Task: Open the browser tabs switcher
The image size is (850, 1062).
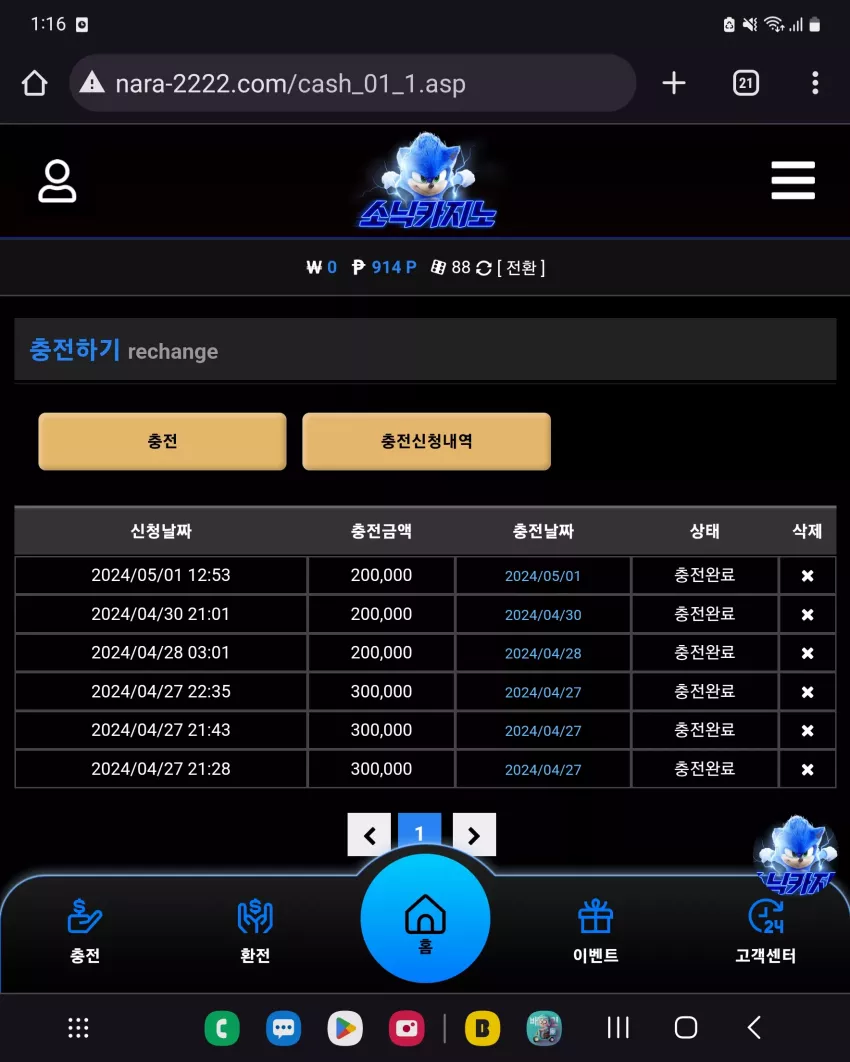Action: [x=746, y=83]
